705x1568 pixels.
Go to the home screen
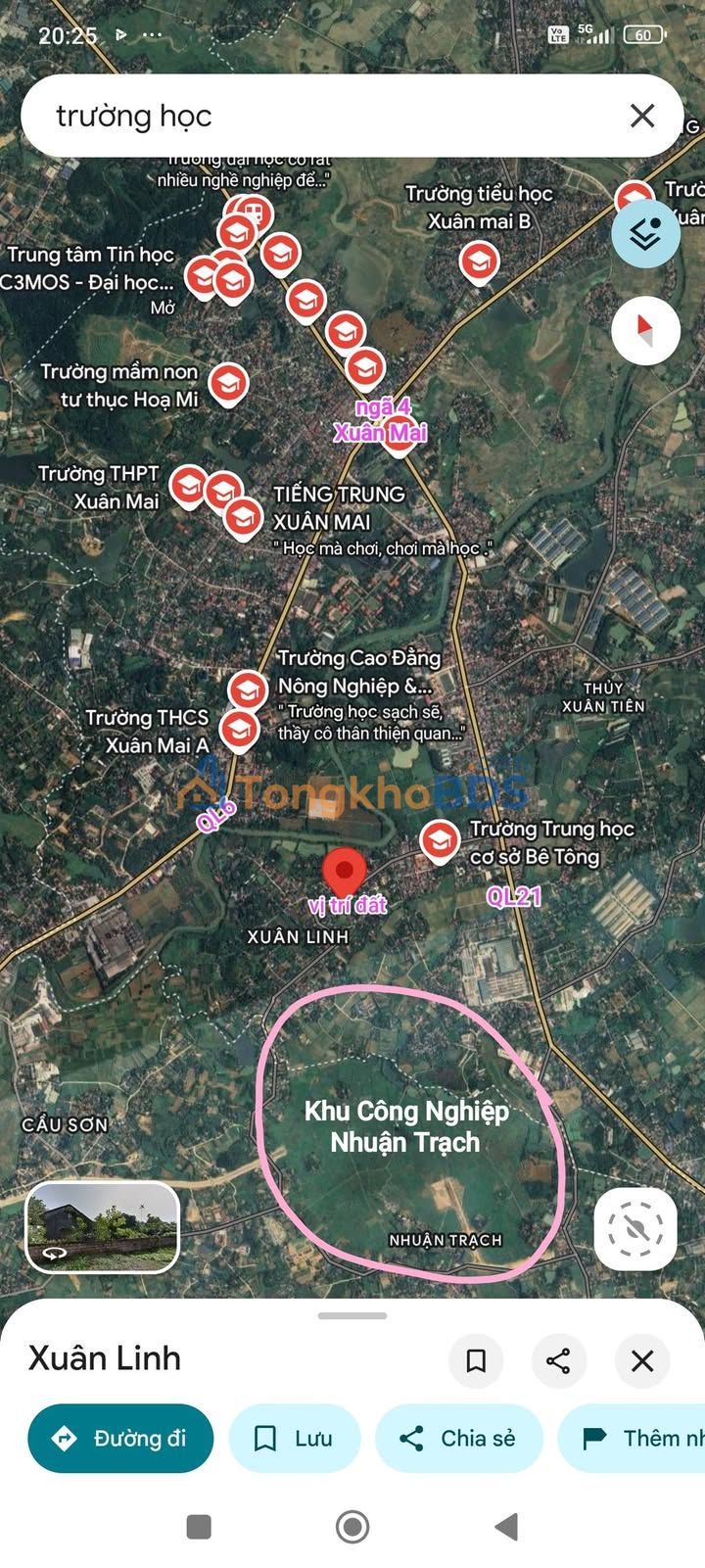pyautogui.click(x=352, y=1526)
